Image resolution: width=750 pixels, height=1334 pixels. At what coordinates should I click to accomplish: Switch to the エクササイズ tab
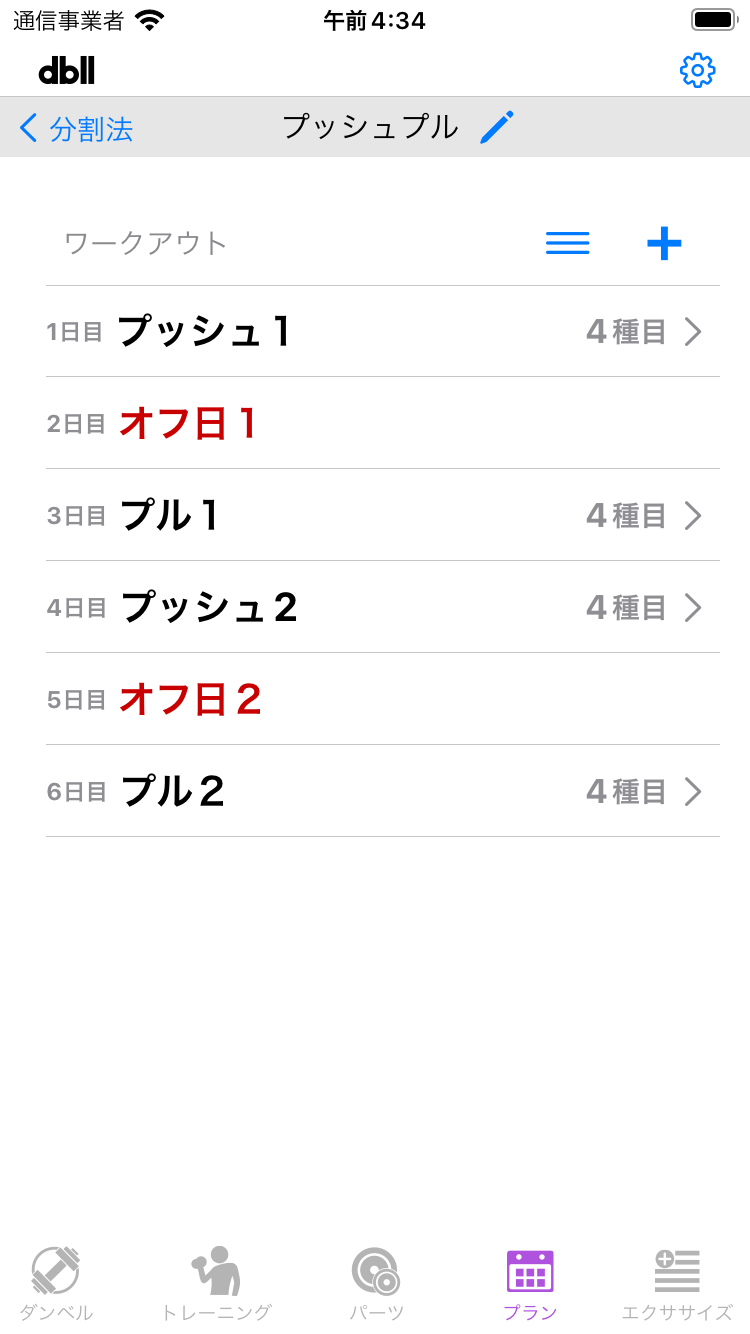(x=677, y=1283)
